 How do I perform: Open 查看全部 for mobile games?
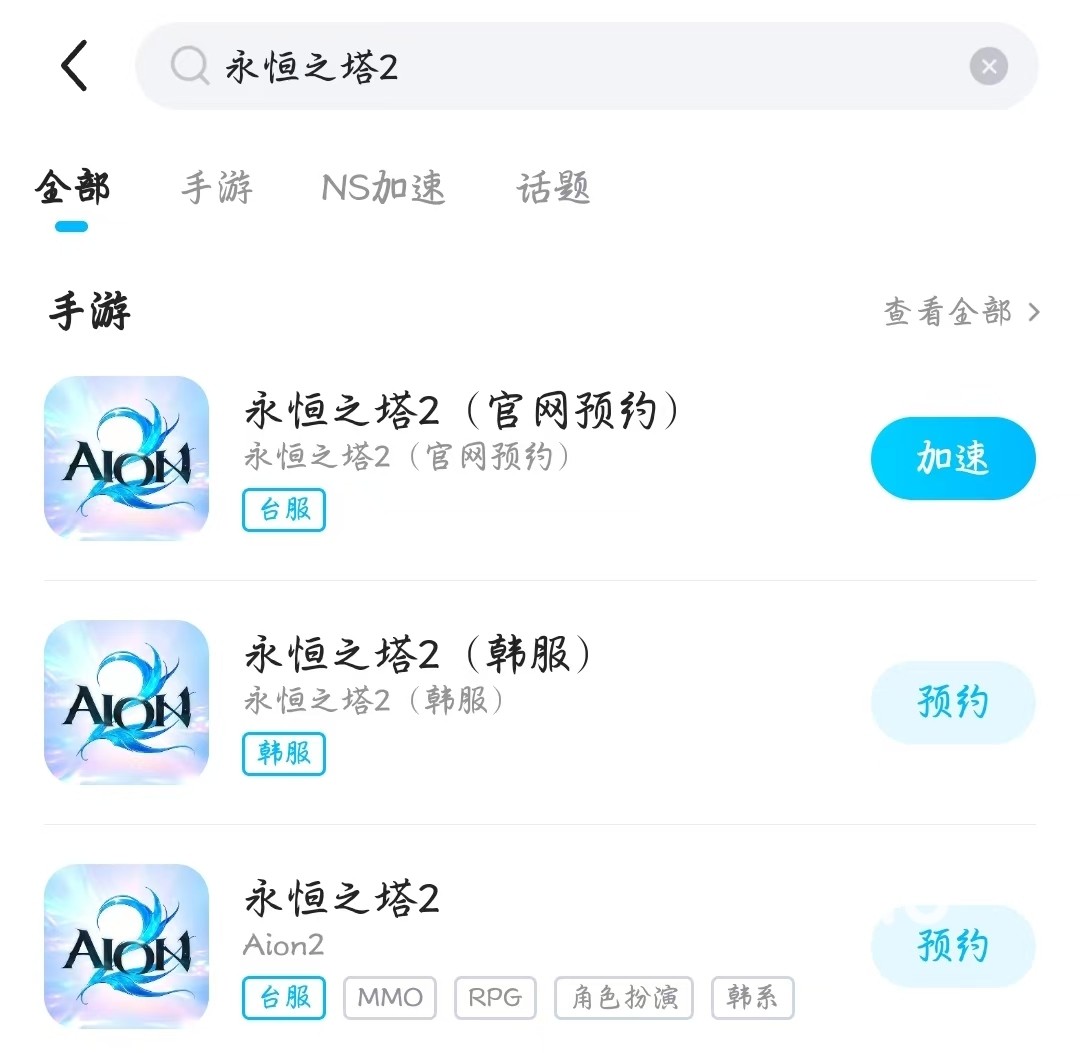961,312
